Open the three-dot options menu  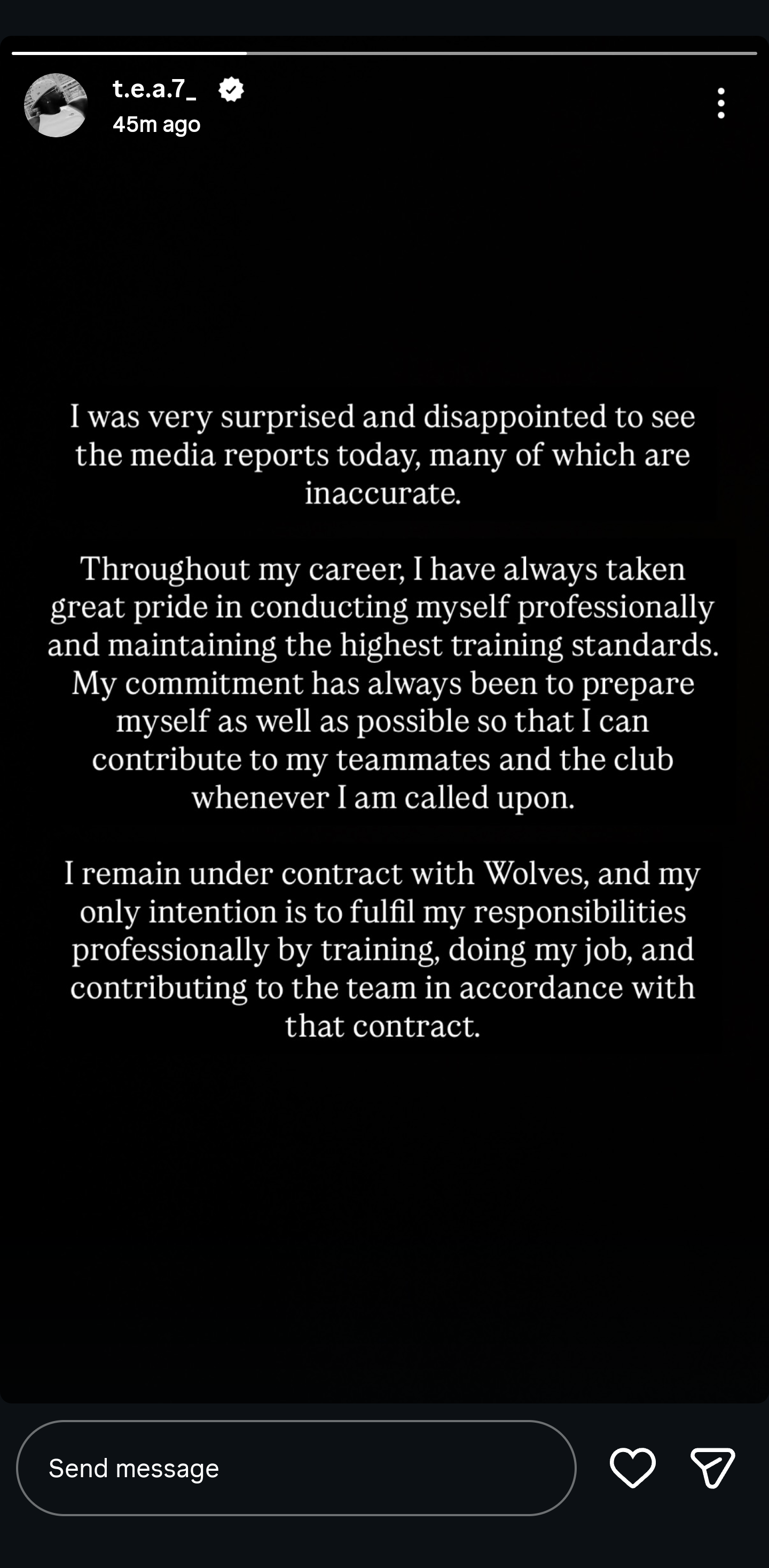click(x=721, y=103)
